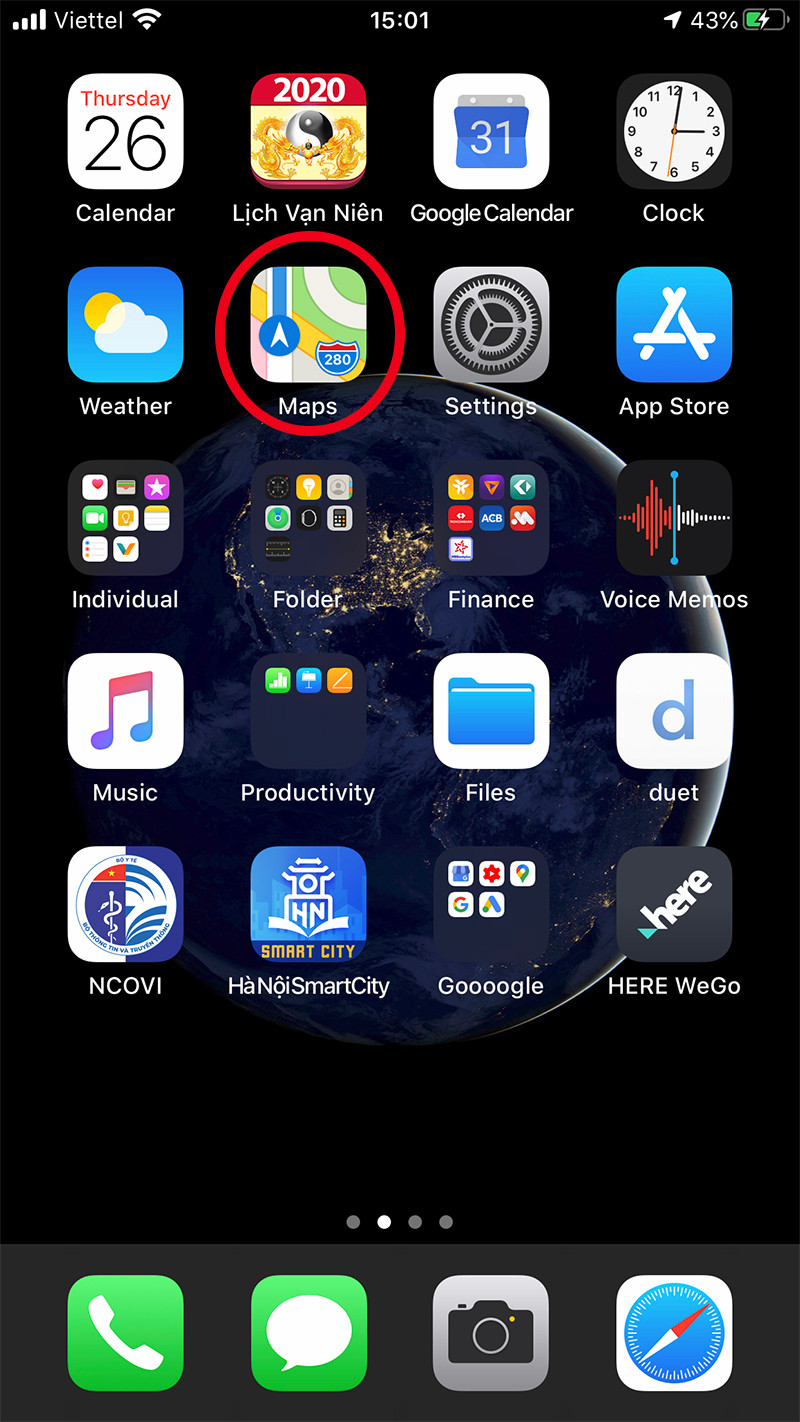Expand the Finance folder
The height and width of the screenshot is (1422, 800).
coord(491,518)
